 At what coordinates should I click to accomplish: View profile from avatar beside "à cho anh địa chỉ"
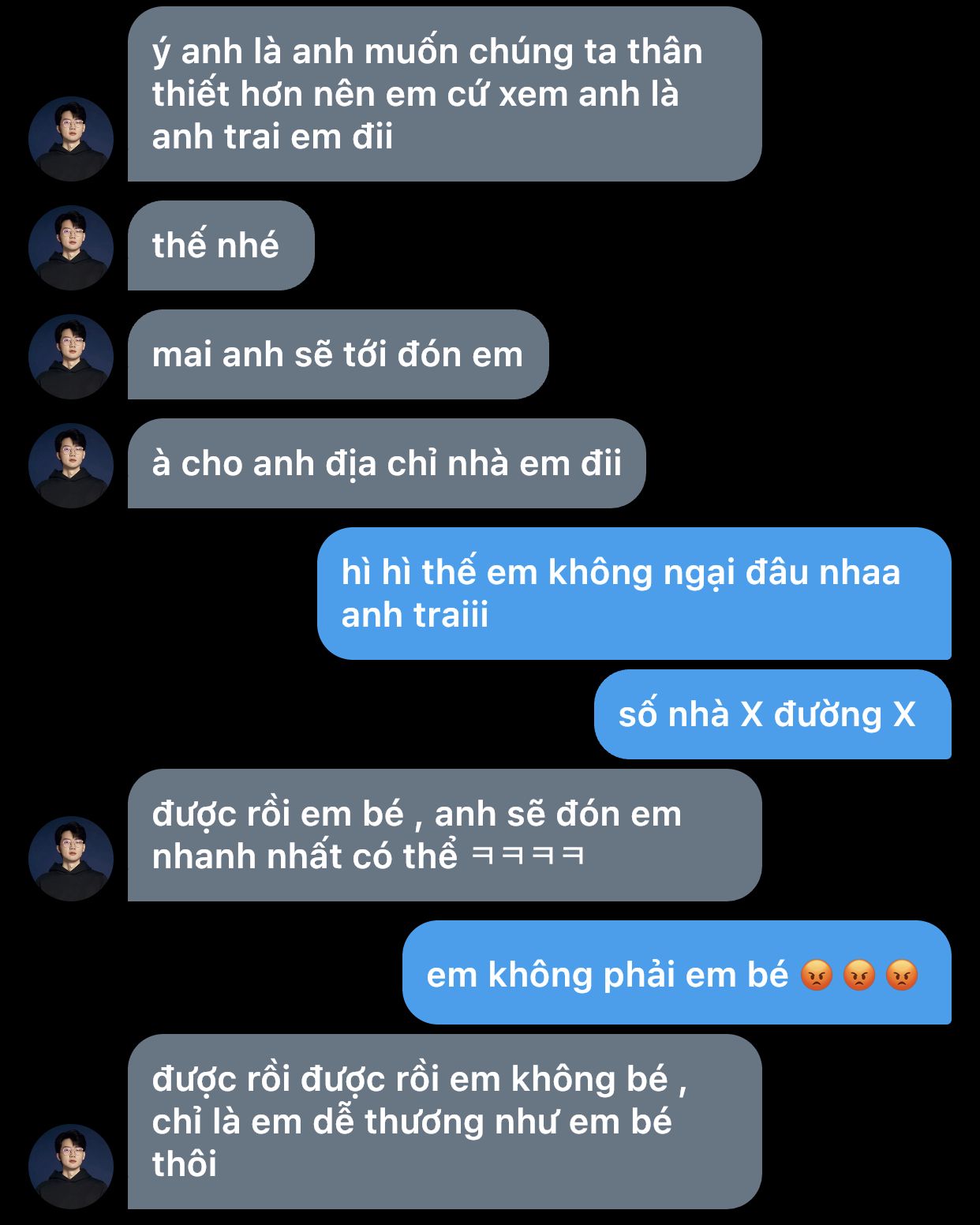click(71, 466)
